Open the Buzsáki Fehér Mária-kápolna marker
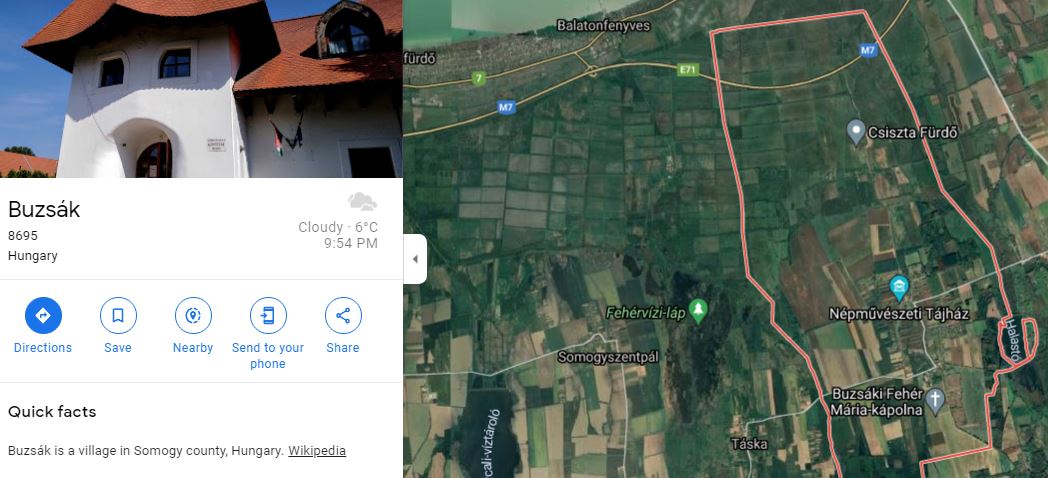Screen dimensions: 1048x478 coord(935,401)
